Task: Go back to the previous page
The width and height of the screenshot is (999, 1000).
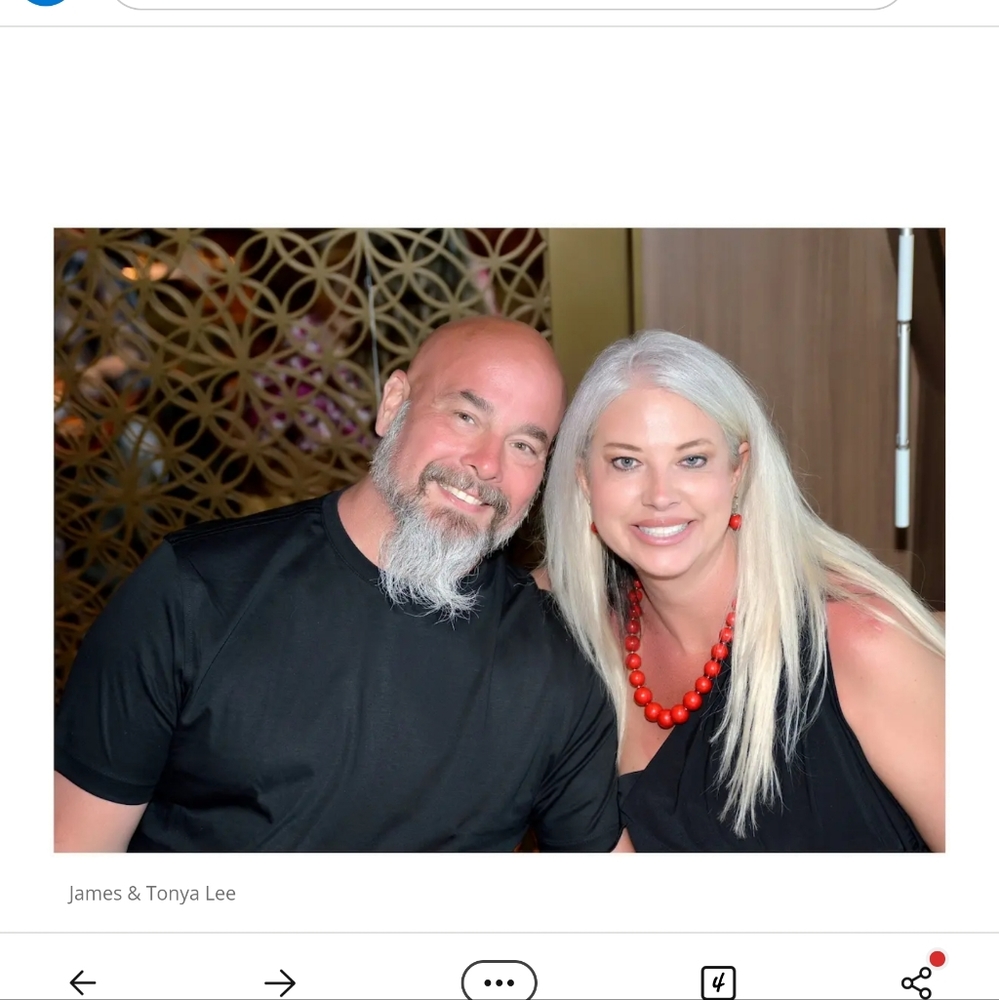Action: [x=82, y=983]
